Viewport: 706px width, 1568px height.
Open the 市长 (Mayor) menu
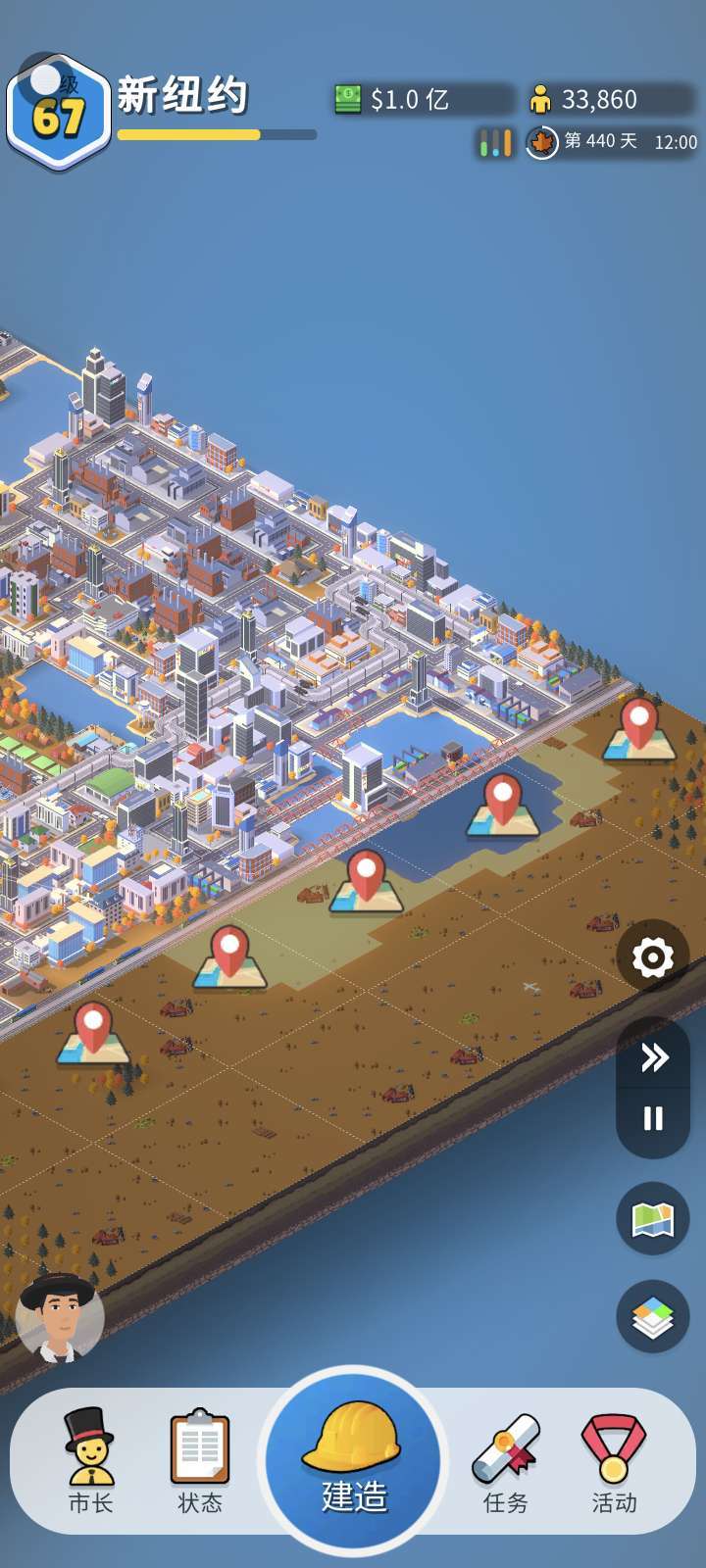[90, 1460]
